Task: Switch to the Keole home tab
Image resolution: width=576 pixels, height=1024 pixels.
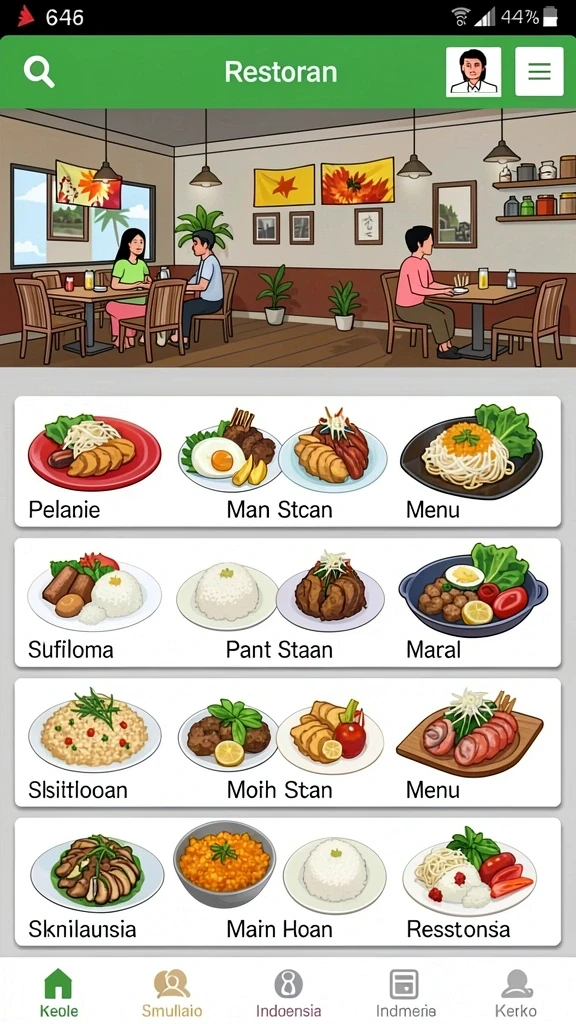Action: [58, 993]
